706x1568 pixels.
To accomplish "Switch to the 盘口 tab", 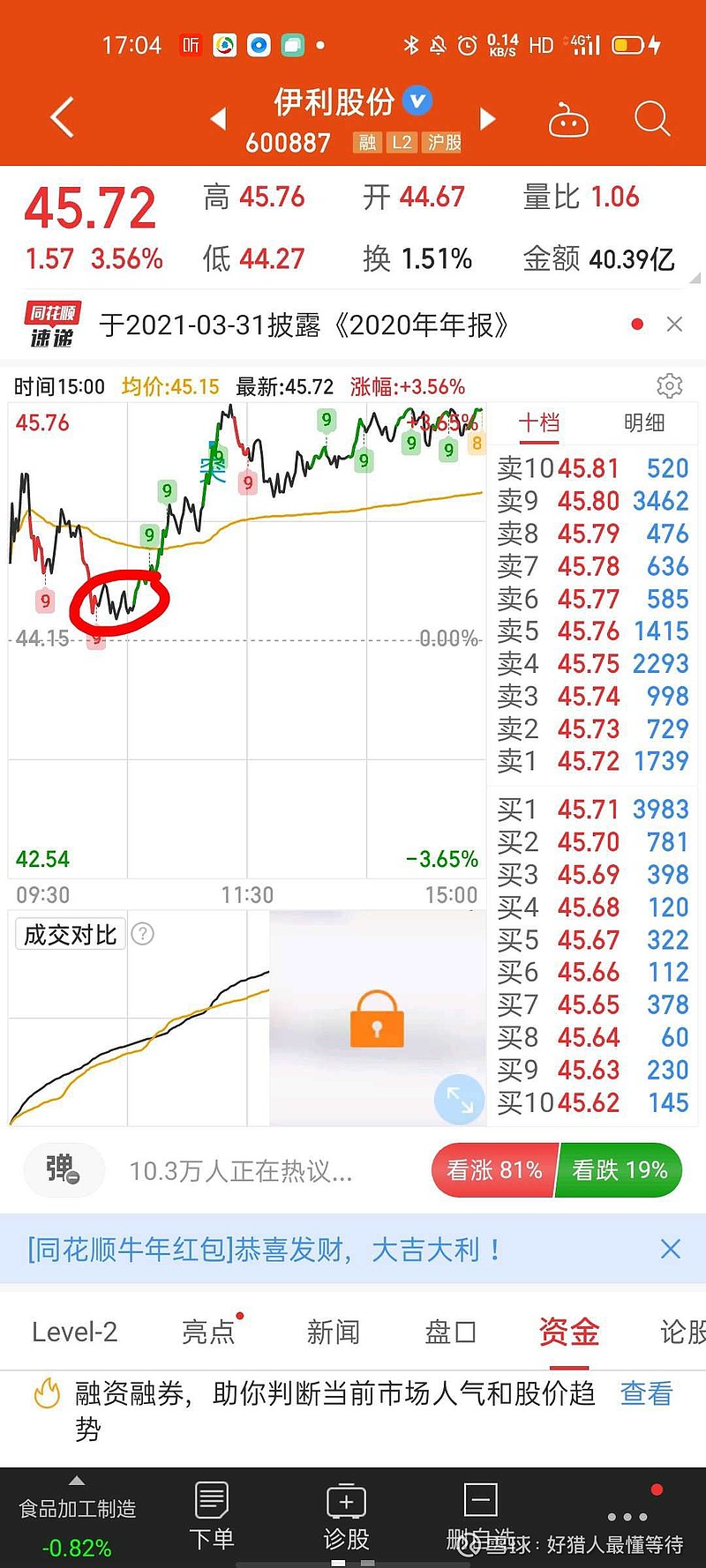I will (451, 1332).
